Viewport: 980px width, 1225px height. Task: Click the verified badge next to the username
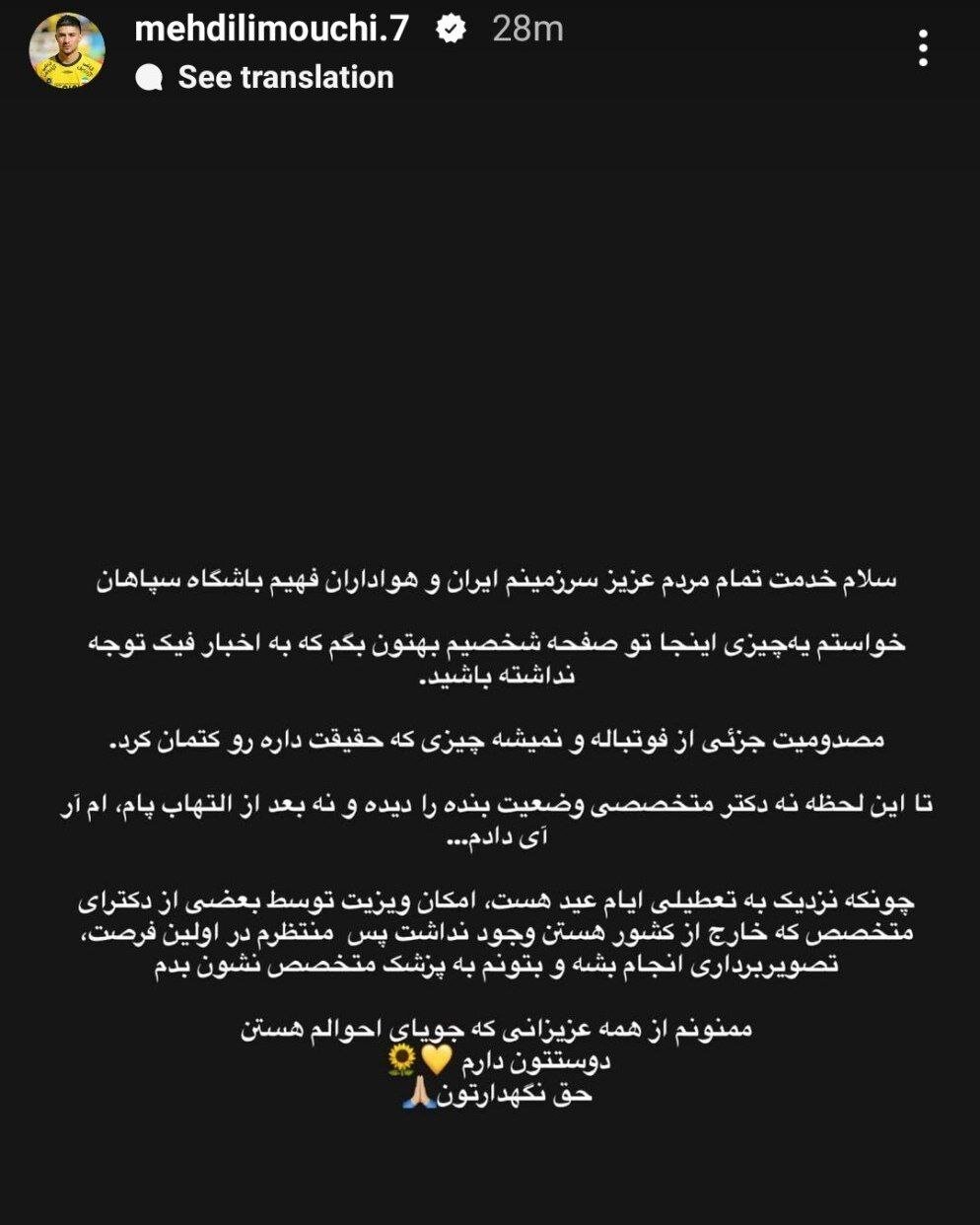453,30
